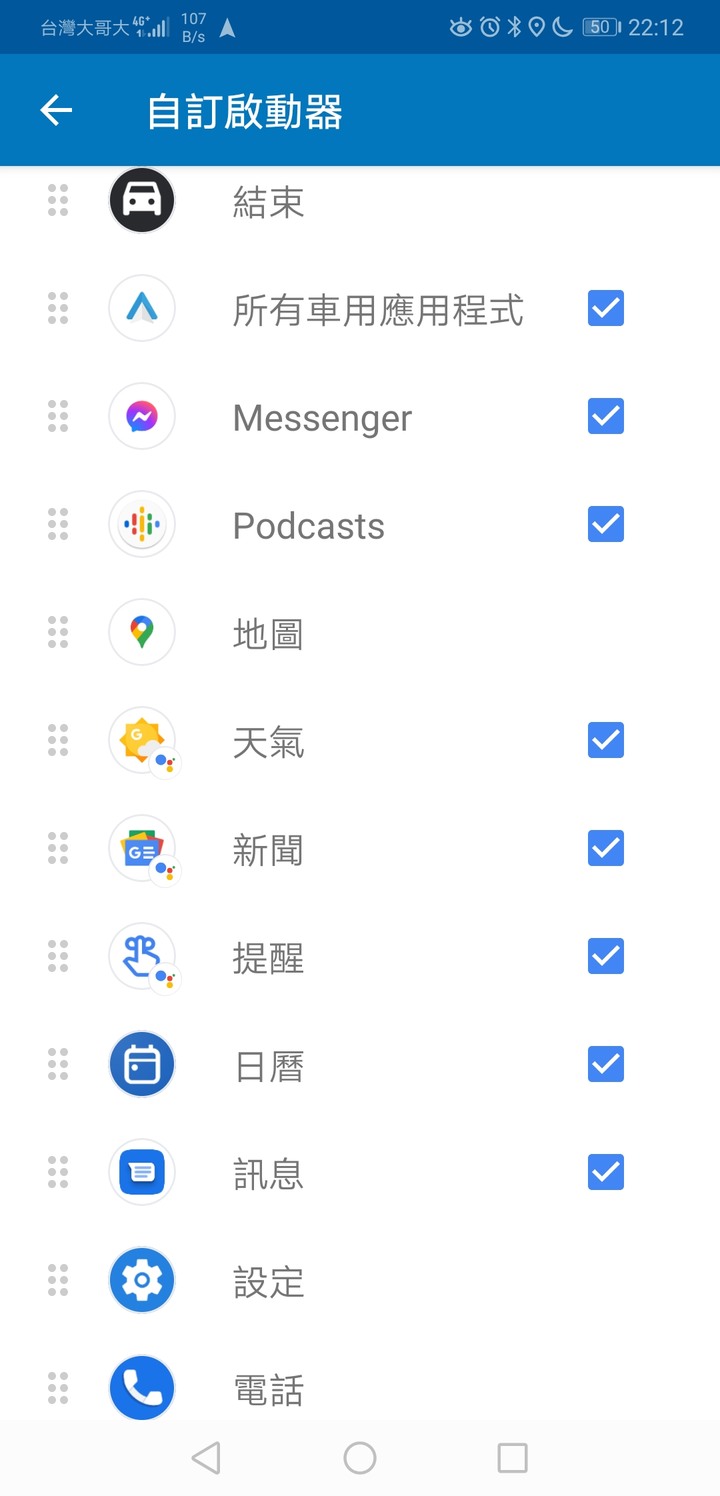Go back using the app bar arrow
This screenshot has width=720, height=1496.
click(56, 110)
